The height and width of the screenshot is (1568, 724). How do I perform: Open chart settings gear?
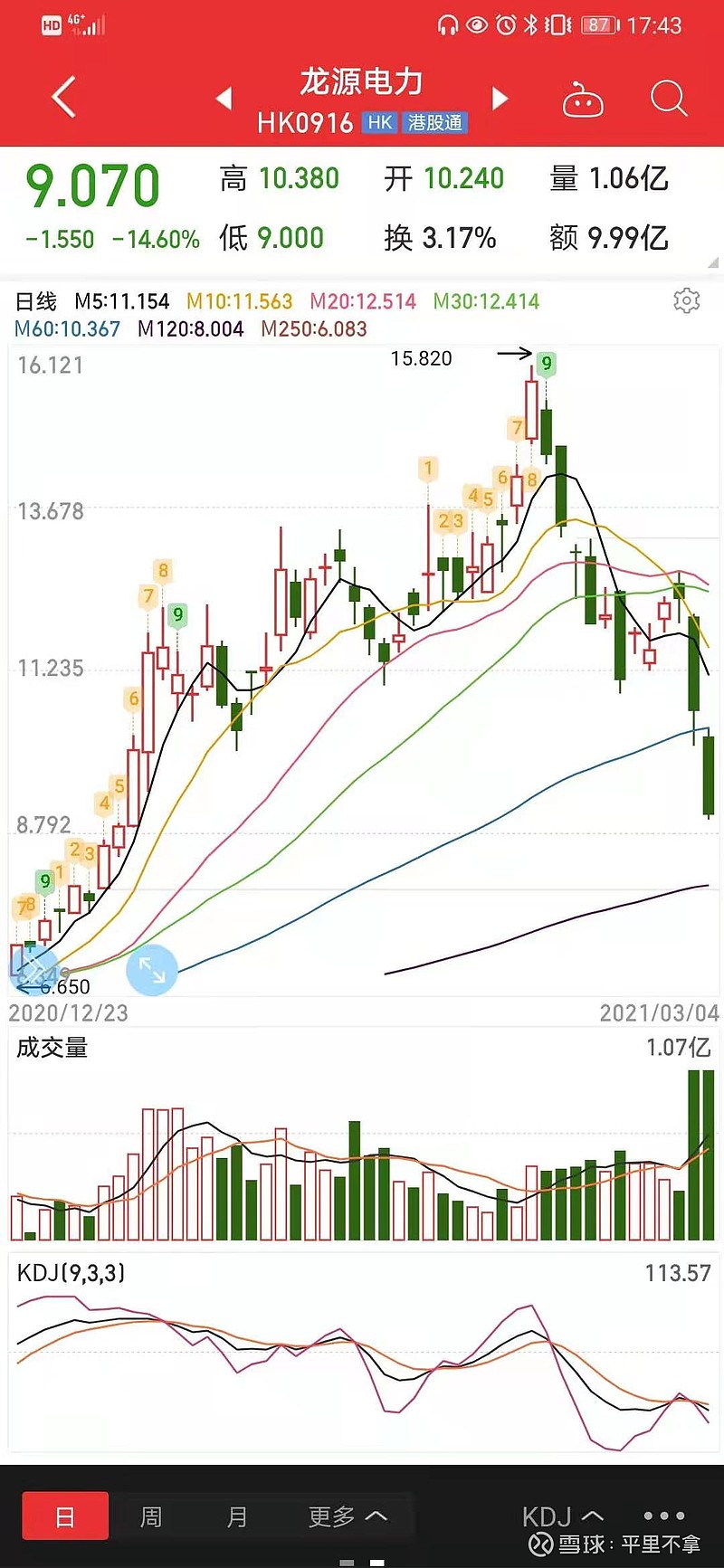(687, 300)
